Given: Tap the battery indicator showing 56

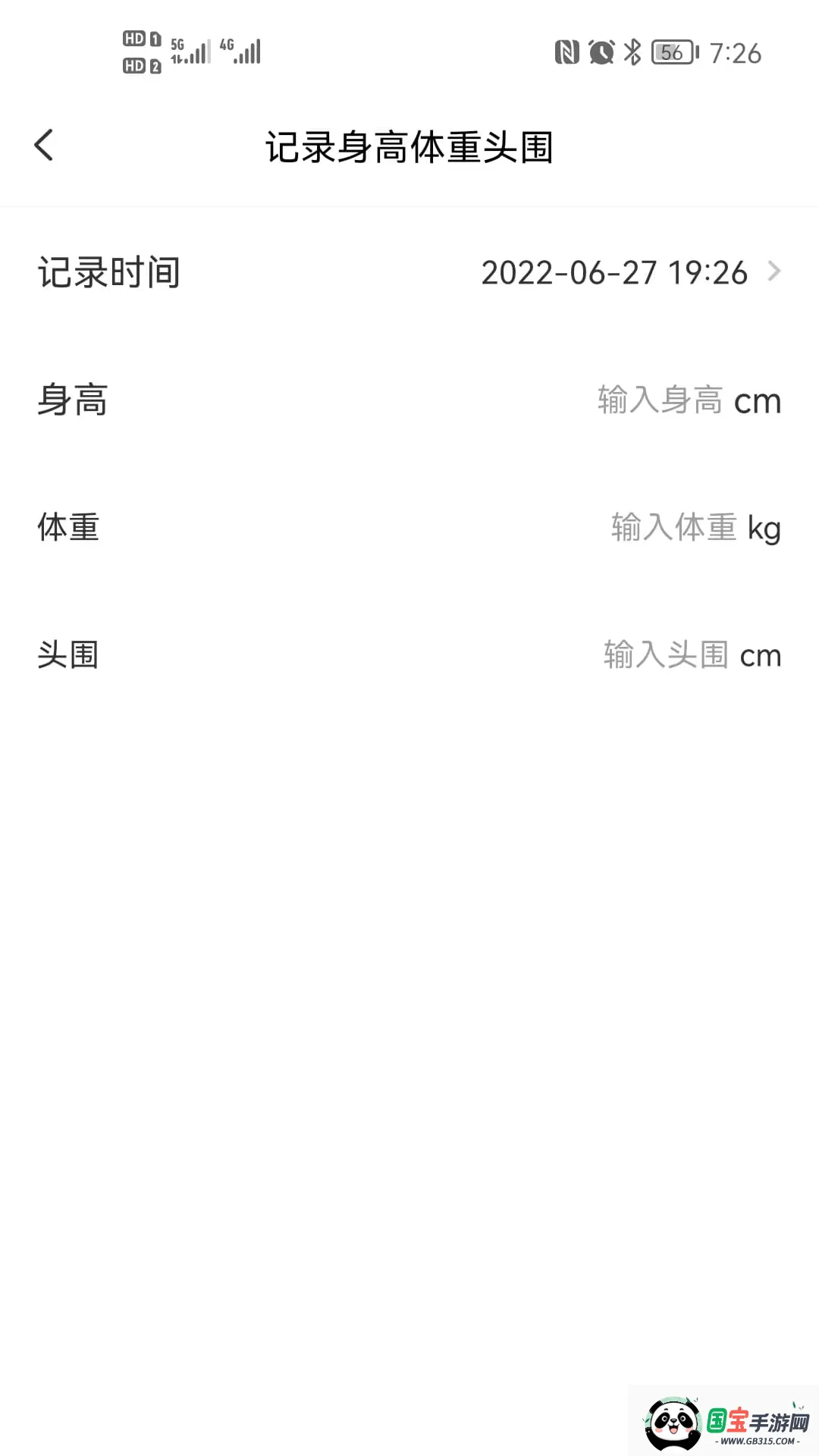Looking at the screenshot, I should coord(670,53).
